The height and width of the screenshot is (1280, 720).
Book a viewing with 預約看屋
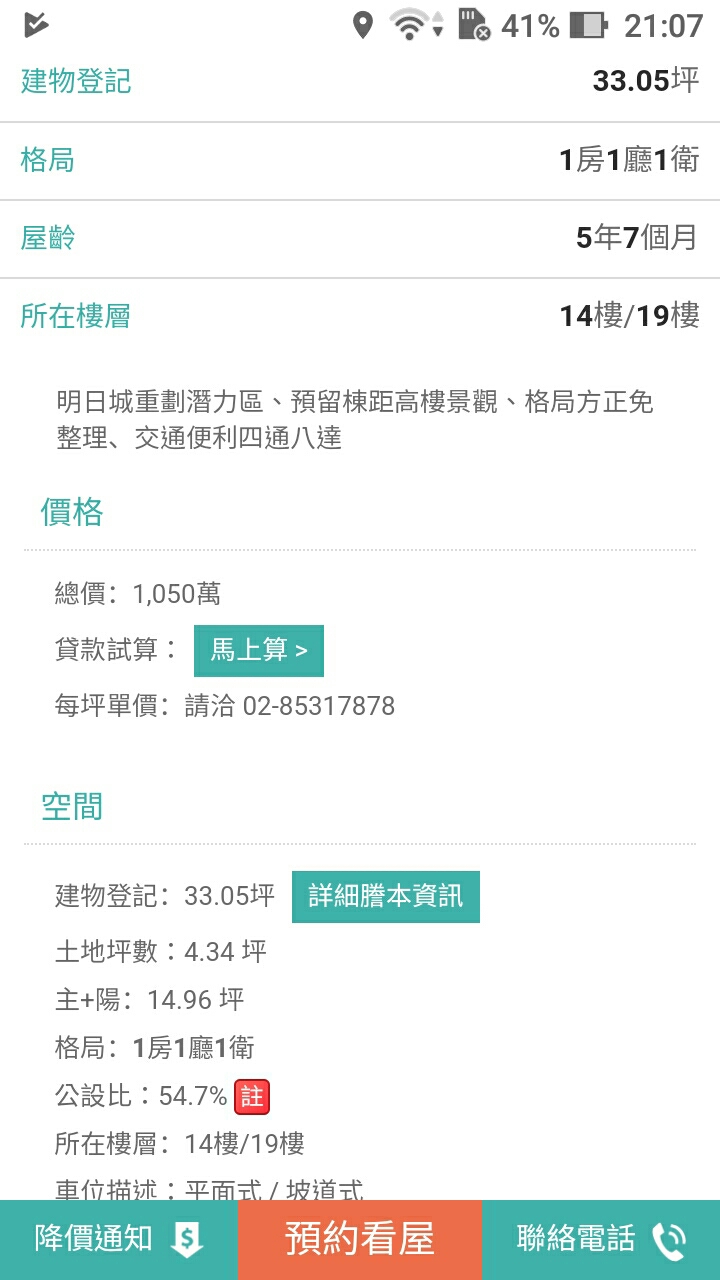pos(360,1239)
